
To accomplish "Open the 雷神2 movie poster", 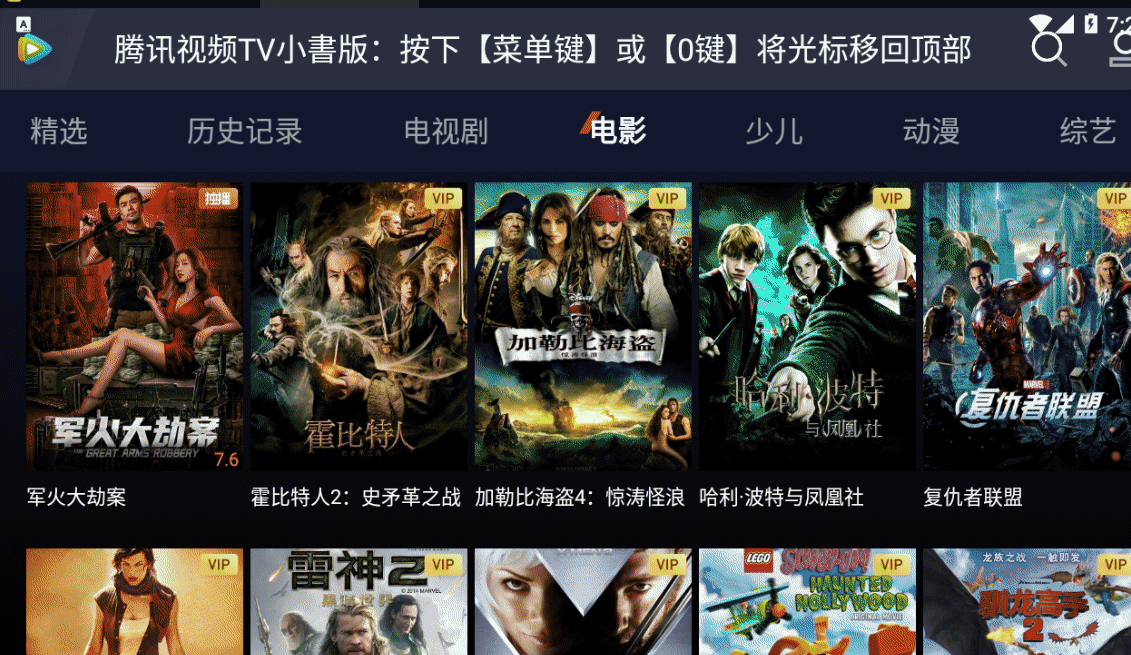I will point(358,601).
